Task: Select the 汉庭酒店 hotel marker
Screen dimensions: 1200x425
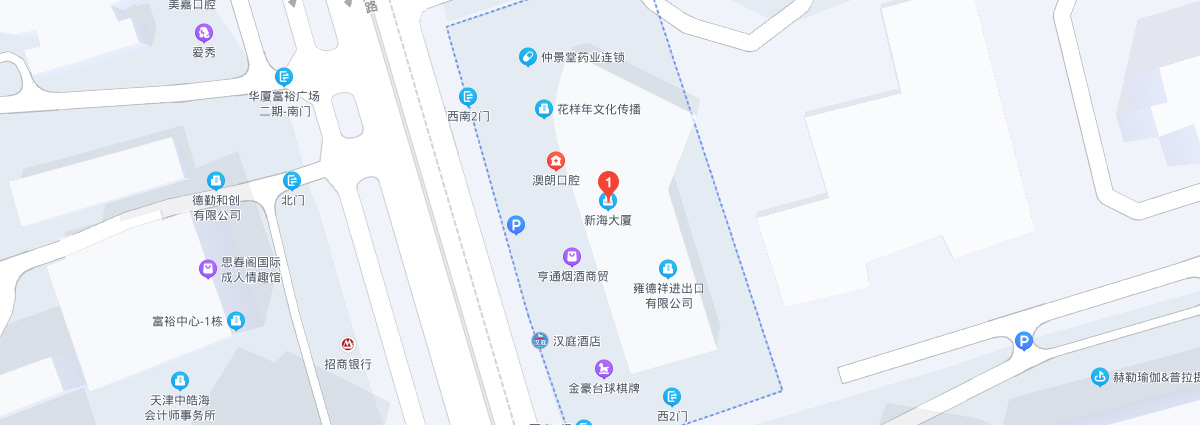Action: [x=540, y=340]
